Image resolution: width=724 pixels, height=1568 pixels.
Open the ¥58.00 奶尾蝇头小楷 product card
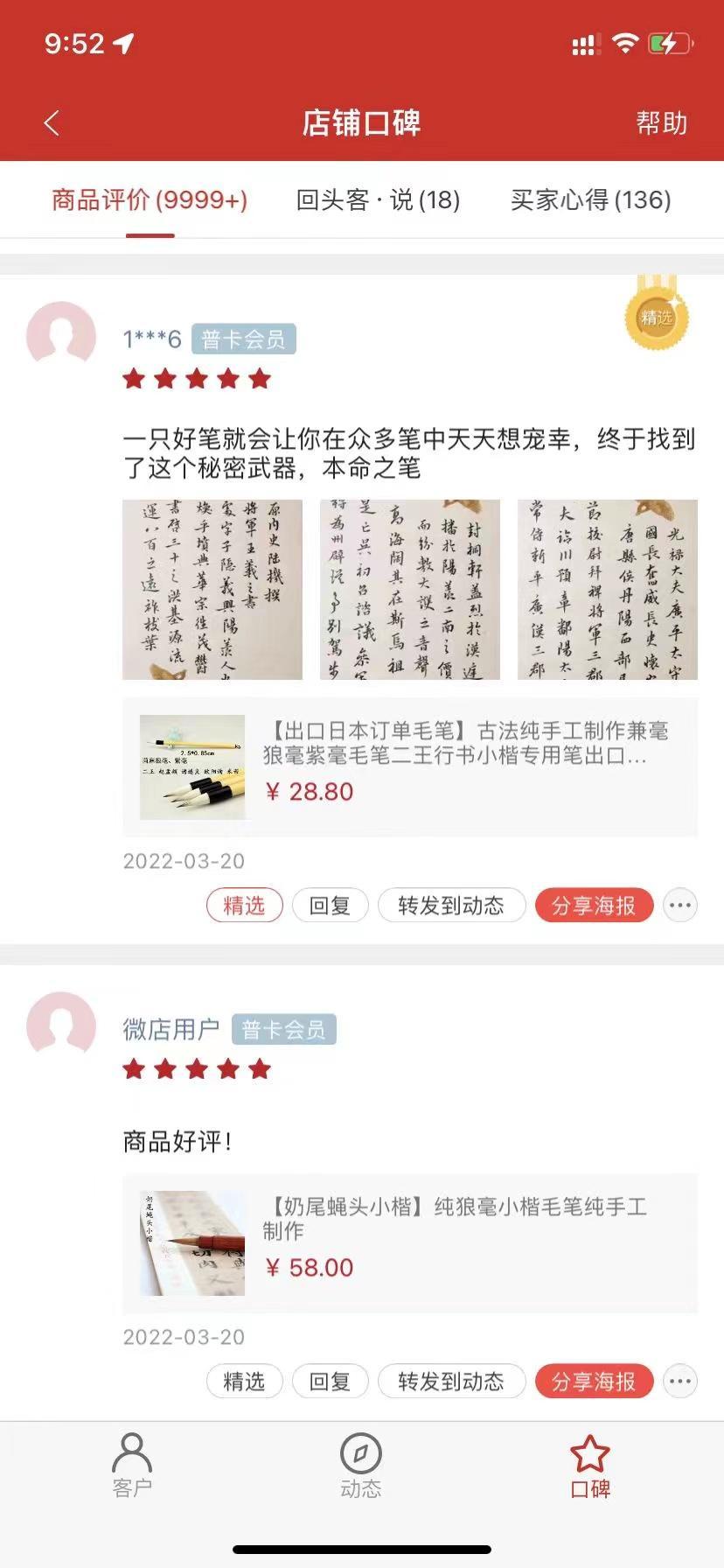[410, 1243]
